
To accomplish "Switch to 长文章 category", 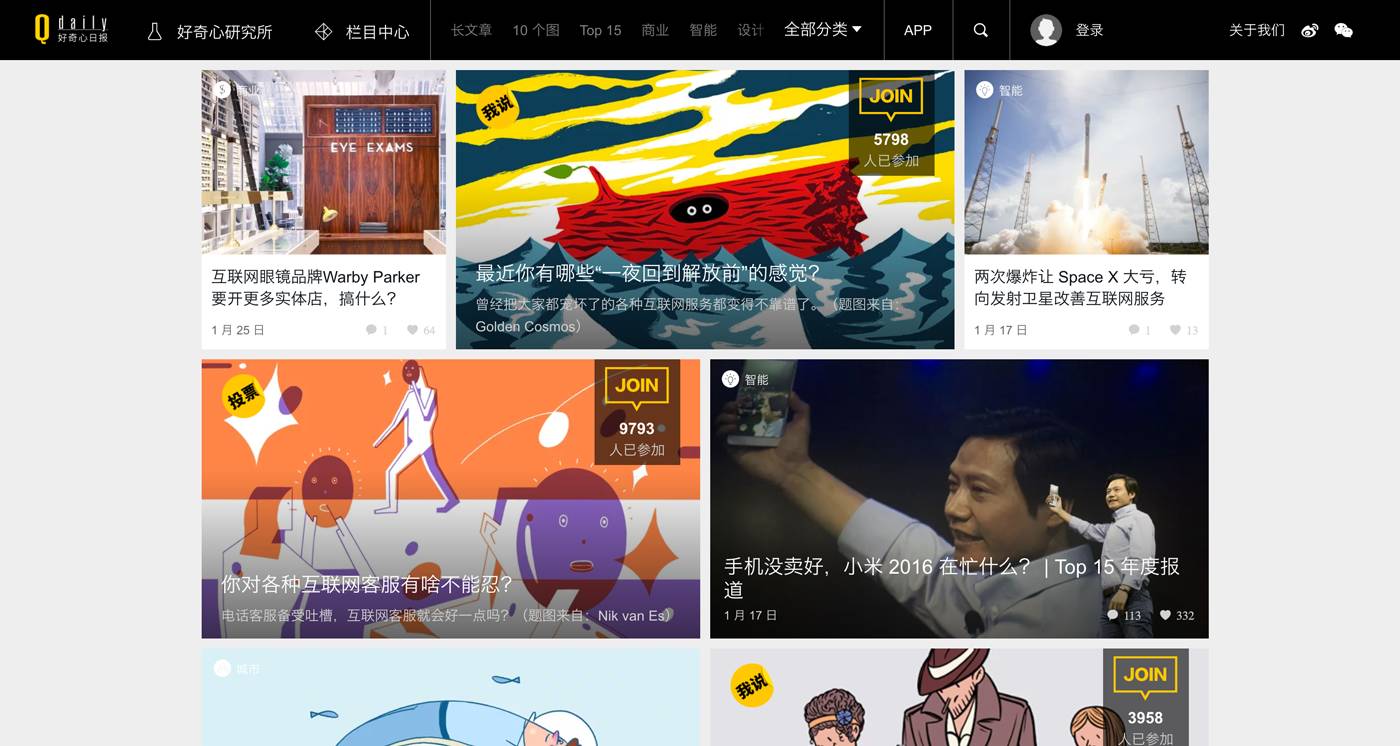I will (x=471, y=30).
